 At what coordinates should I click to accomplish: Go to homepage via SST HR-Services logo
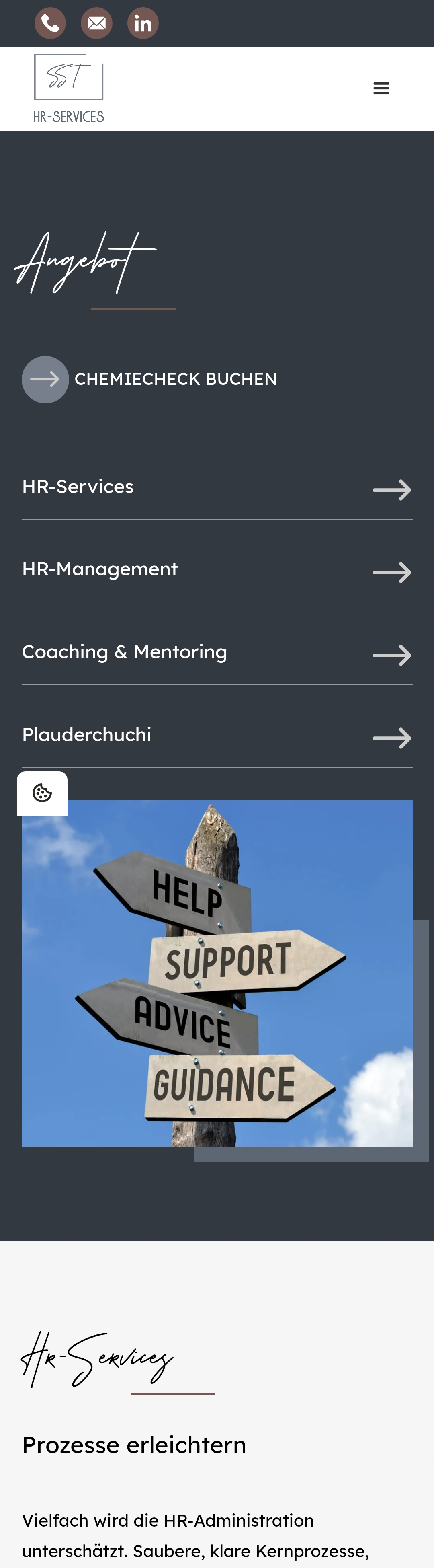coord(69,88)
